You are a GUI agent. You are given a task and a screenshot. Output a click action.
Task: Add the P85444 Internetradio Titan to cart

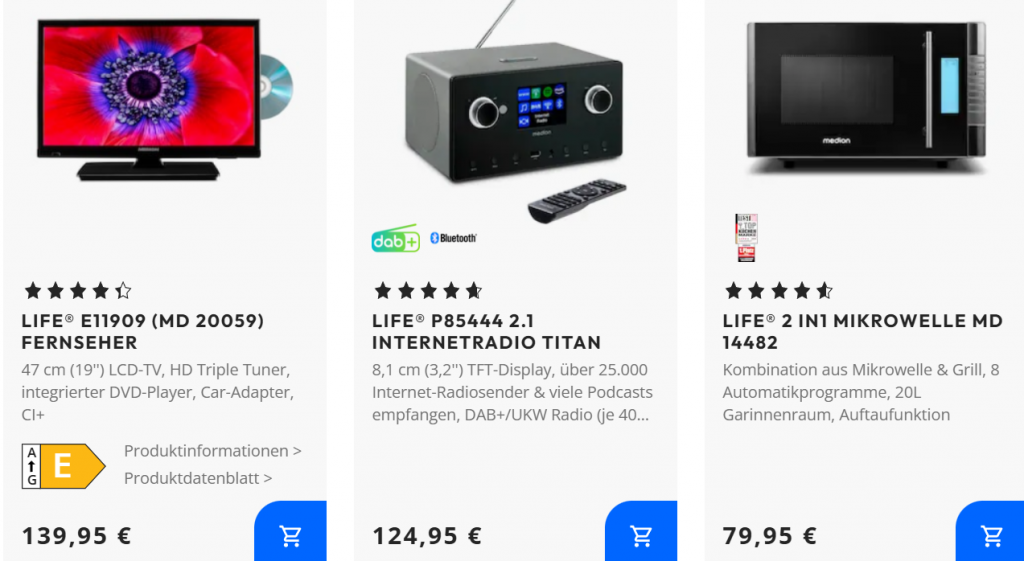point(641,536)
